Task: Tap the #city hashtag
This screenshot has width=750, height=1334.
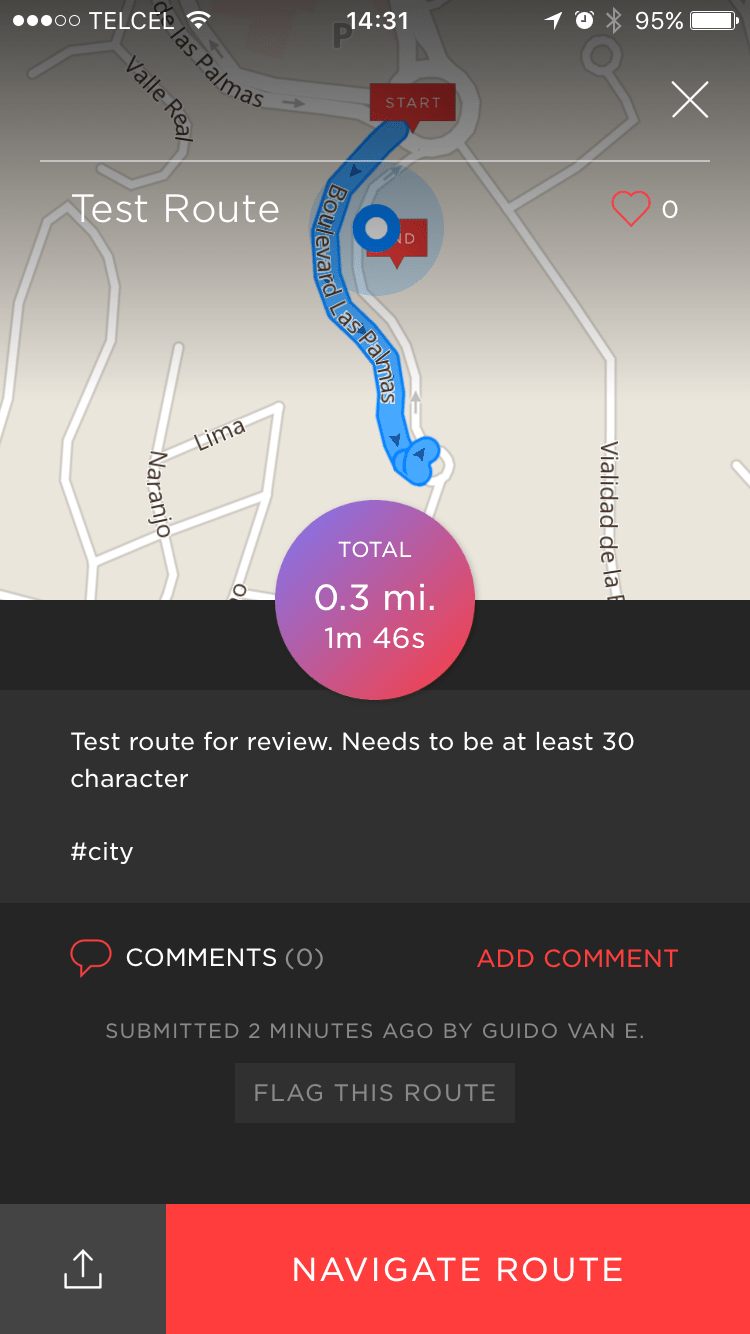Action: (x=101, y=851)
